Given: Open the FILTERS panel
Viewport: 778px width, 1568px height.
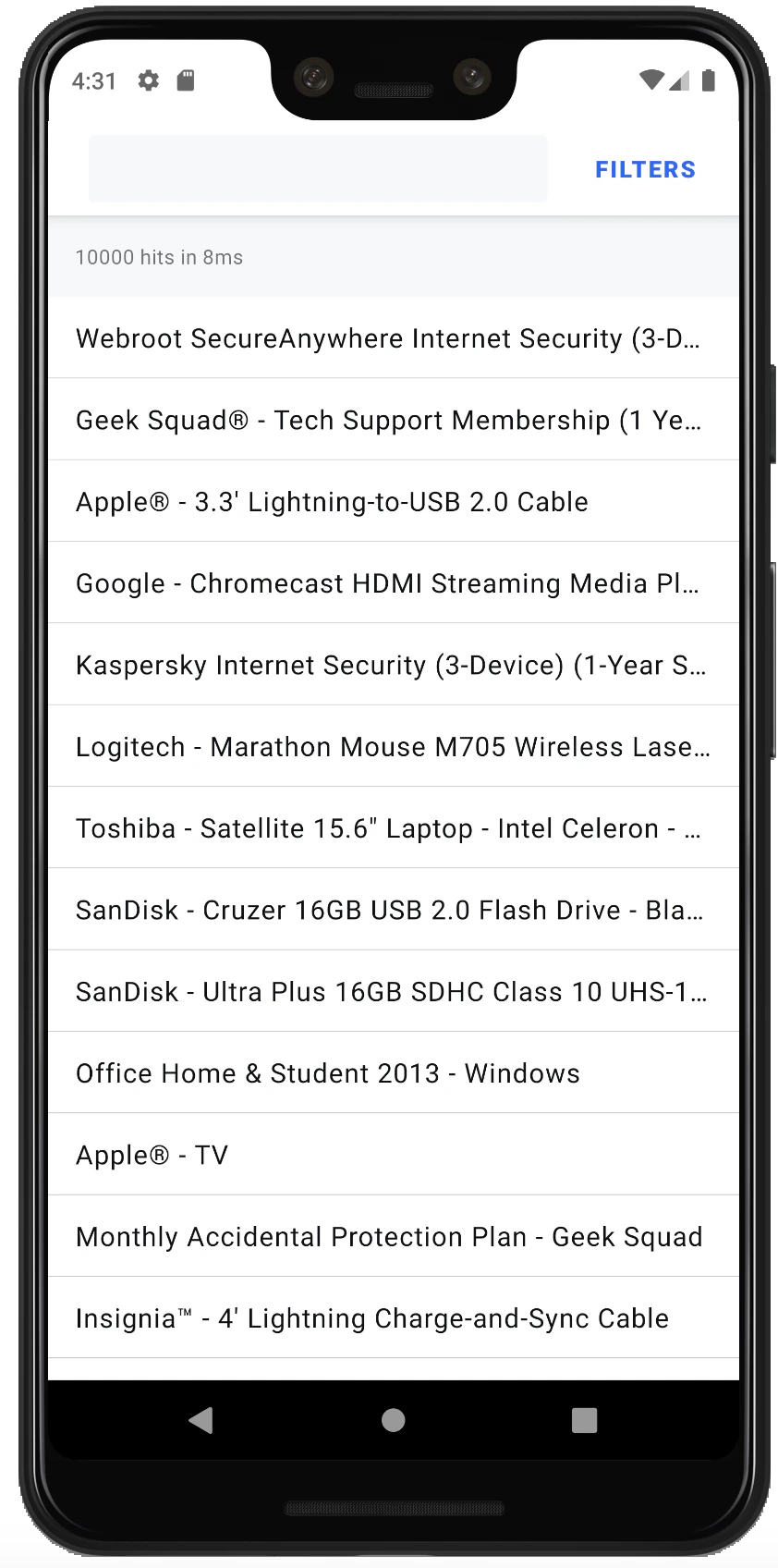Looking at the screenshot, I should tap(645, 169).
